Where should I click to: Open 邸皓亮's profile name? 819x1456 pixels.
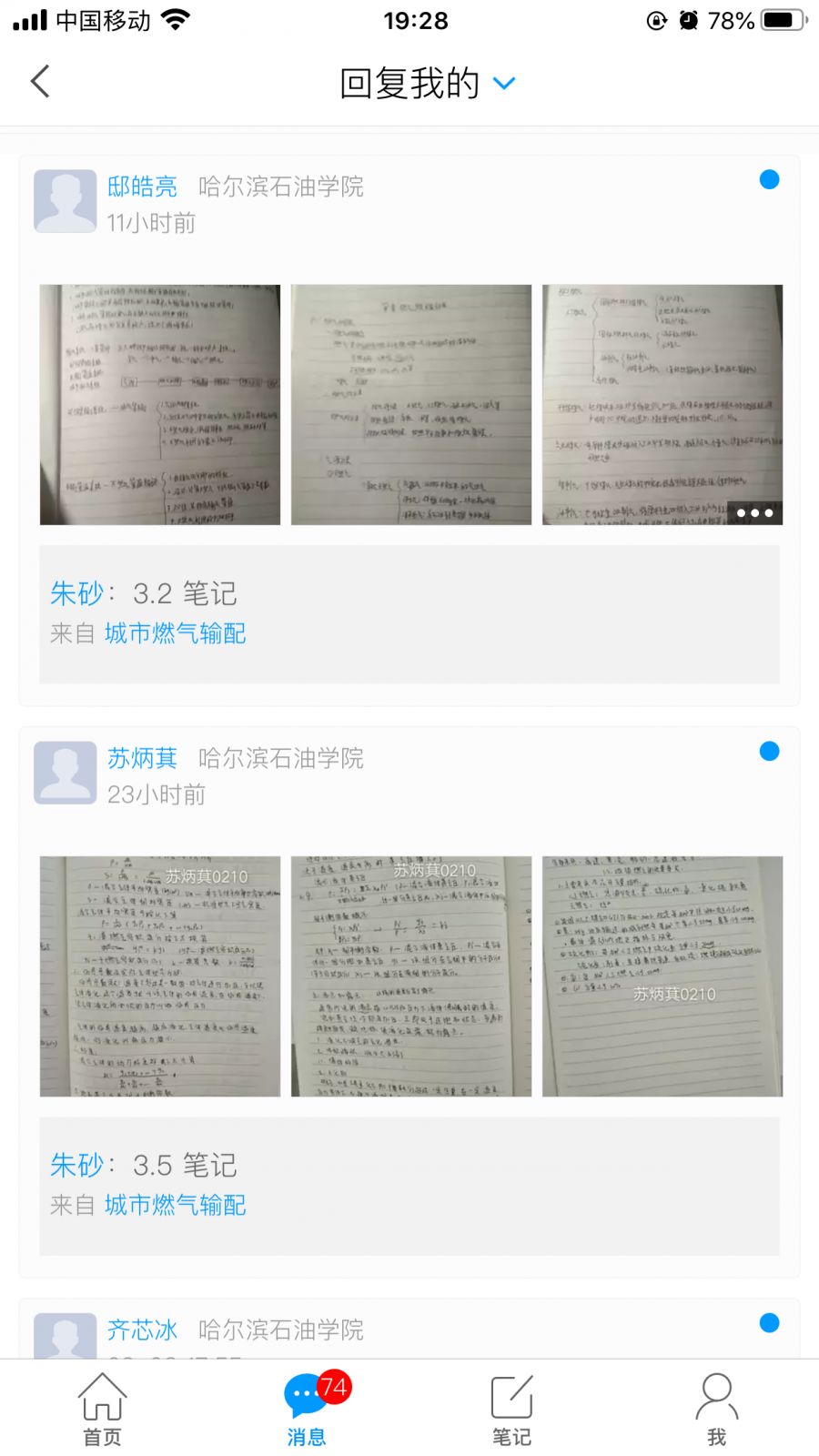[x=142, y=187]
